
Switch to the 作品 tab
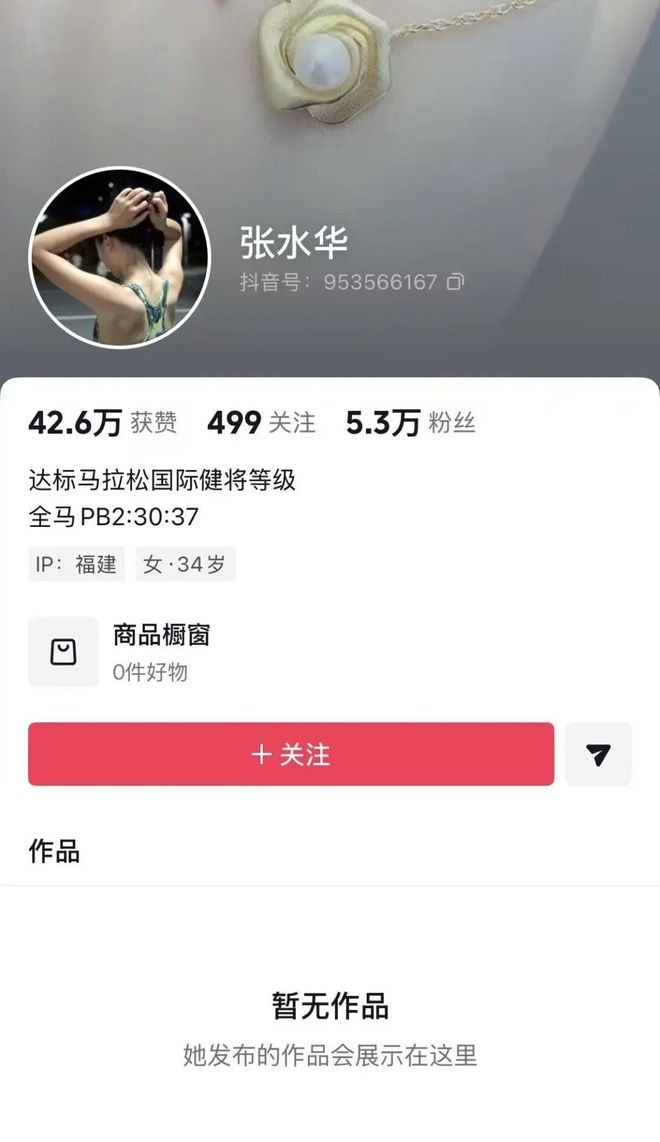54,851
